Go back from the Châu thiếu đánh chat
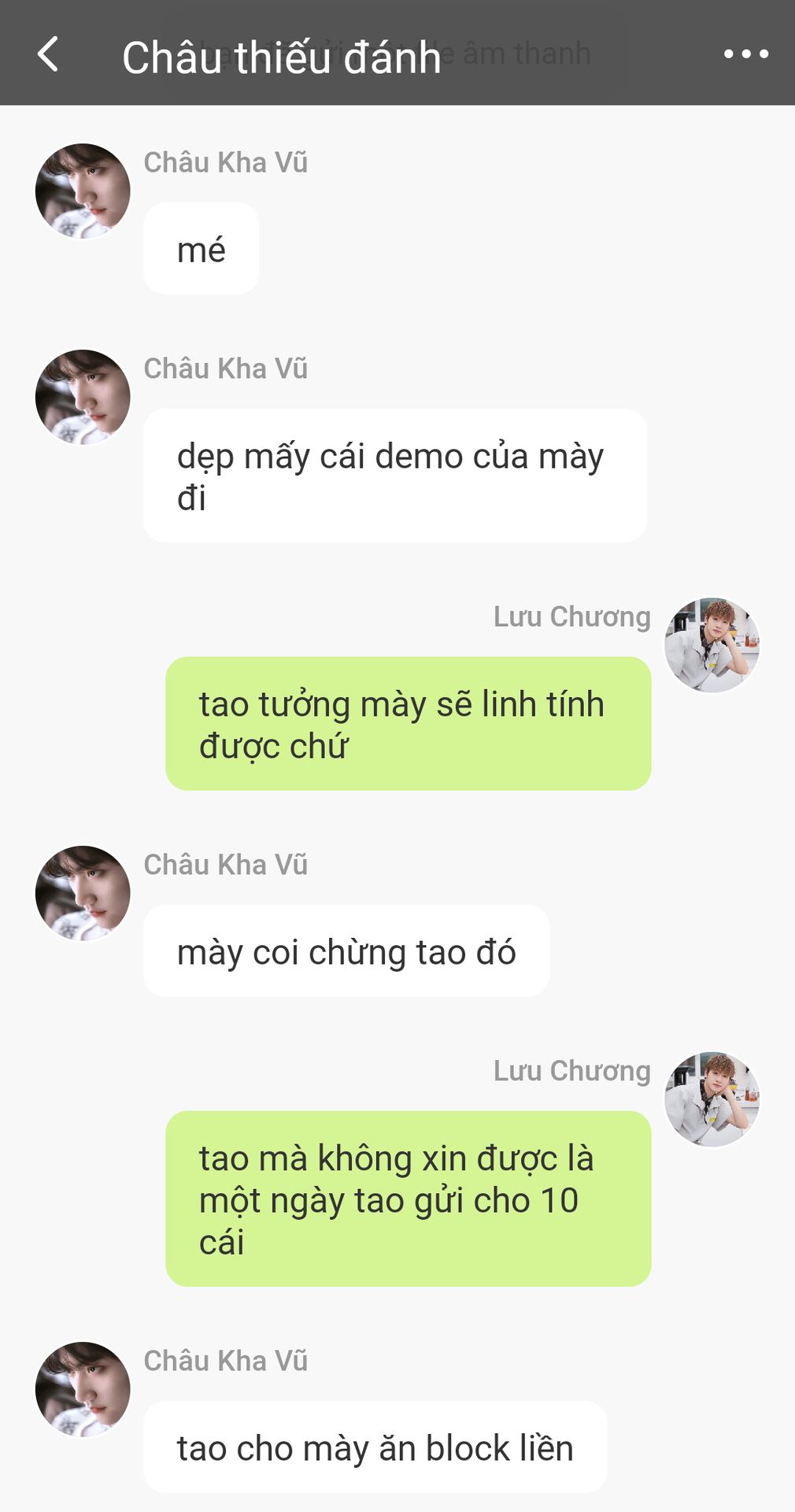The image size is (795, 1512). [x=48, y=54]
